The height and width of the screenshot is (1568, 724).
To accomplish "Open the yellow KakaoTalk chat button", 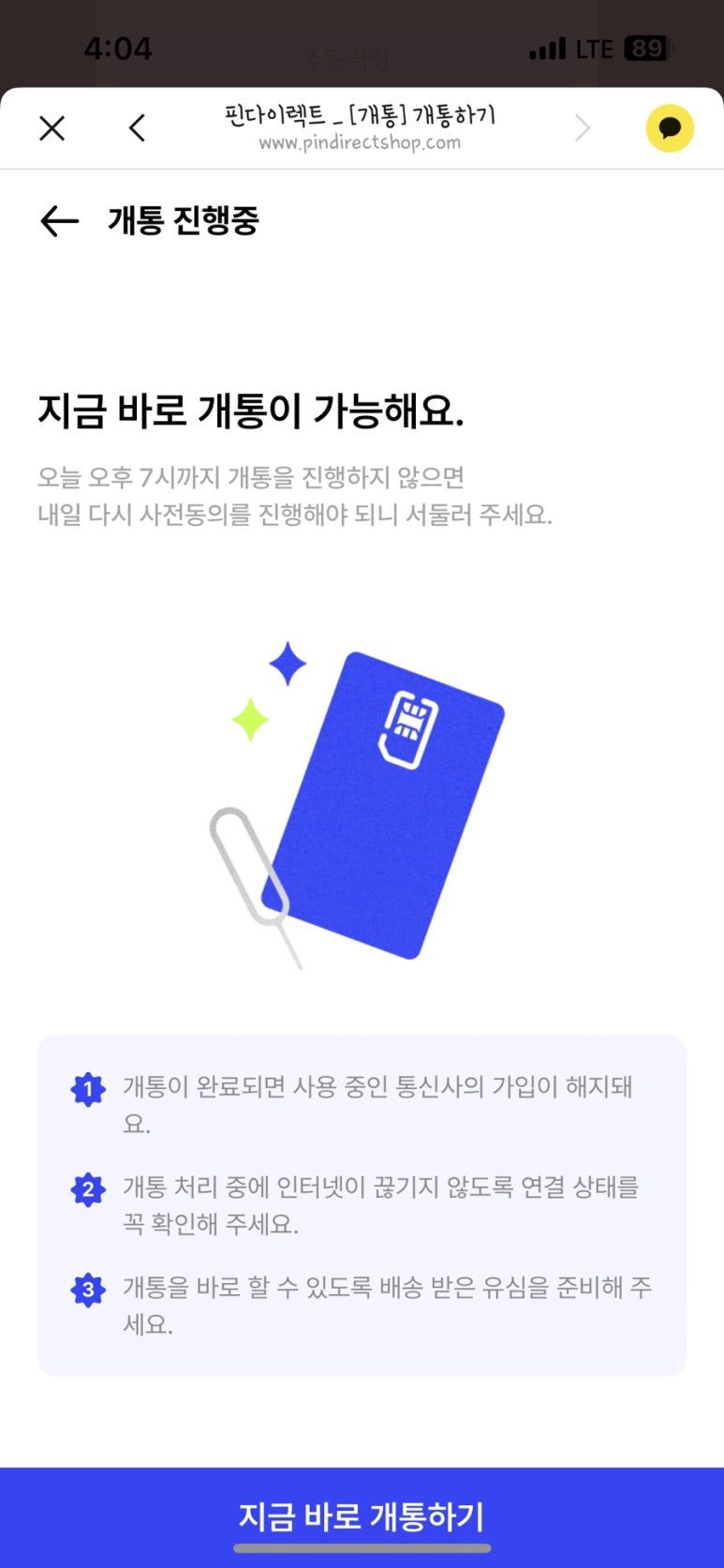I will tap(670, 128).
